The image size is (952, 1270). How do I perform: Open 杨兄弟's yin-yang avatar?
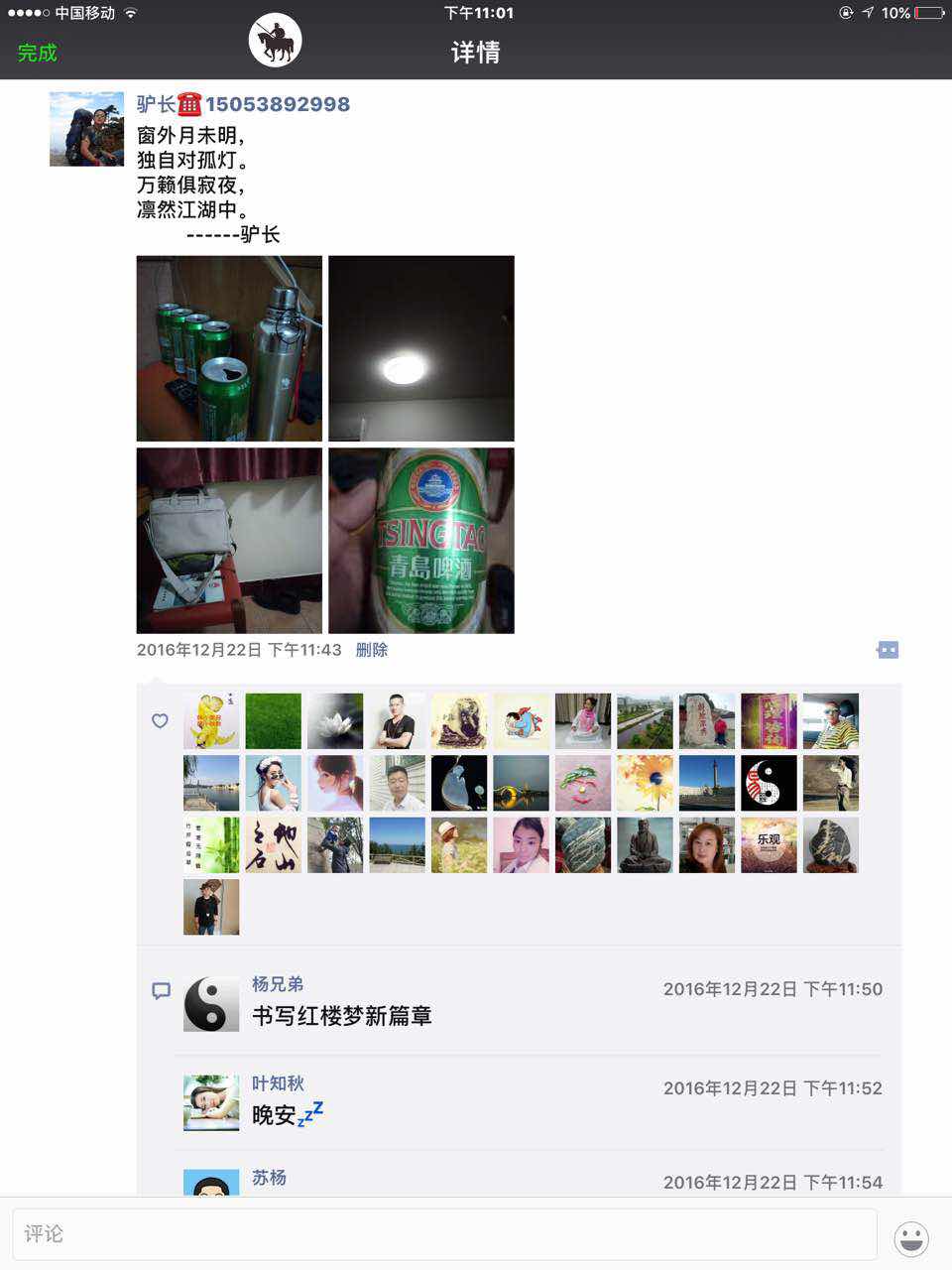click(x=211, y=1004)
